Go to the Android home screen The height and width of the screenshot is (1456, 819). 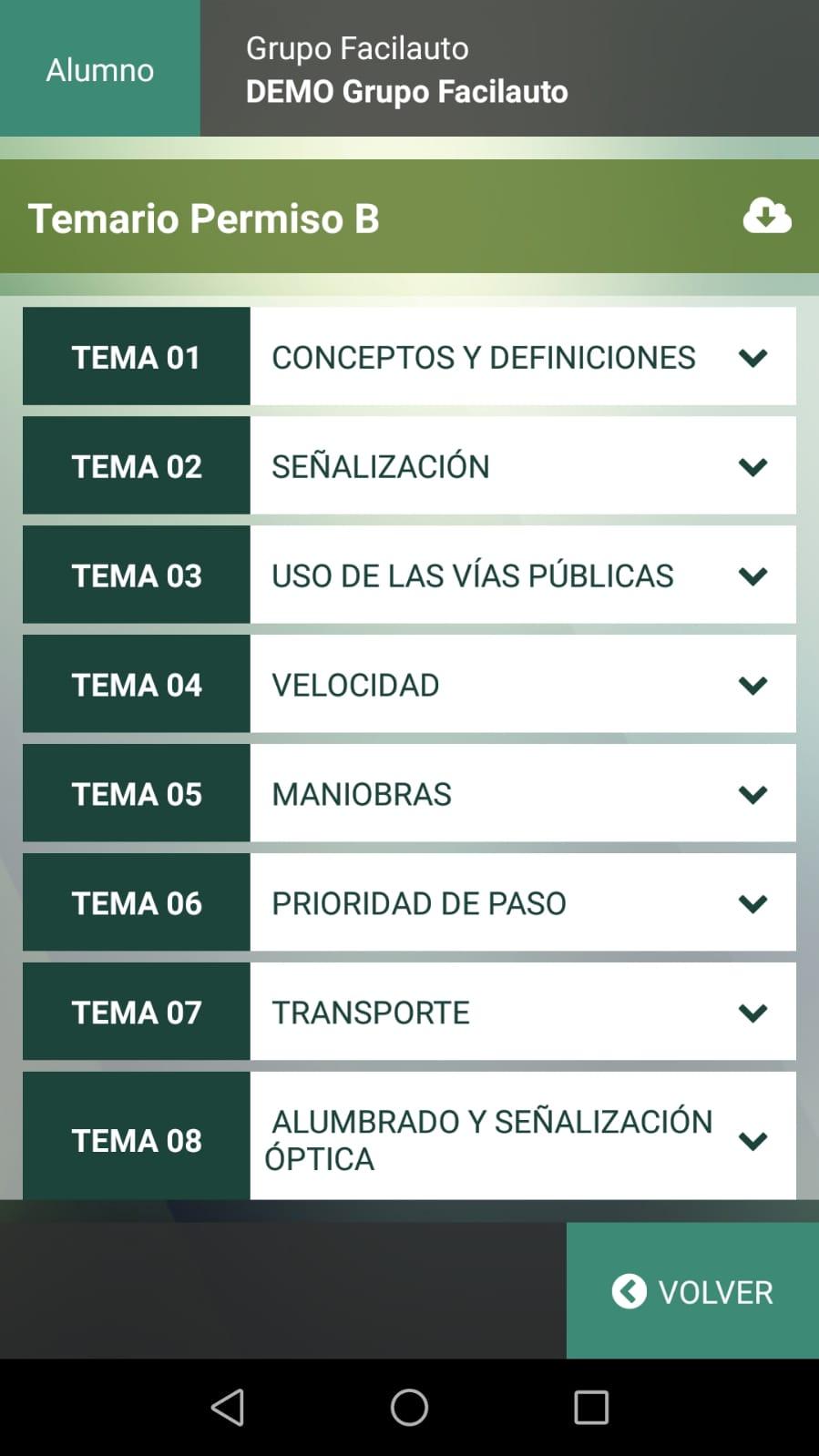[409, 1407]
